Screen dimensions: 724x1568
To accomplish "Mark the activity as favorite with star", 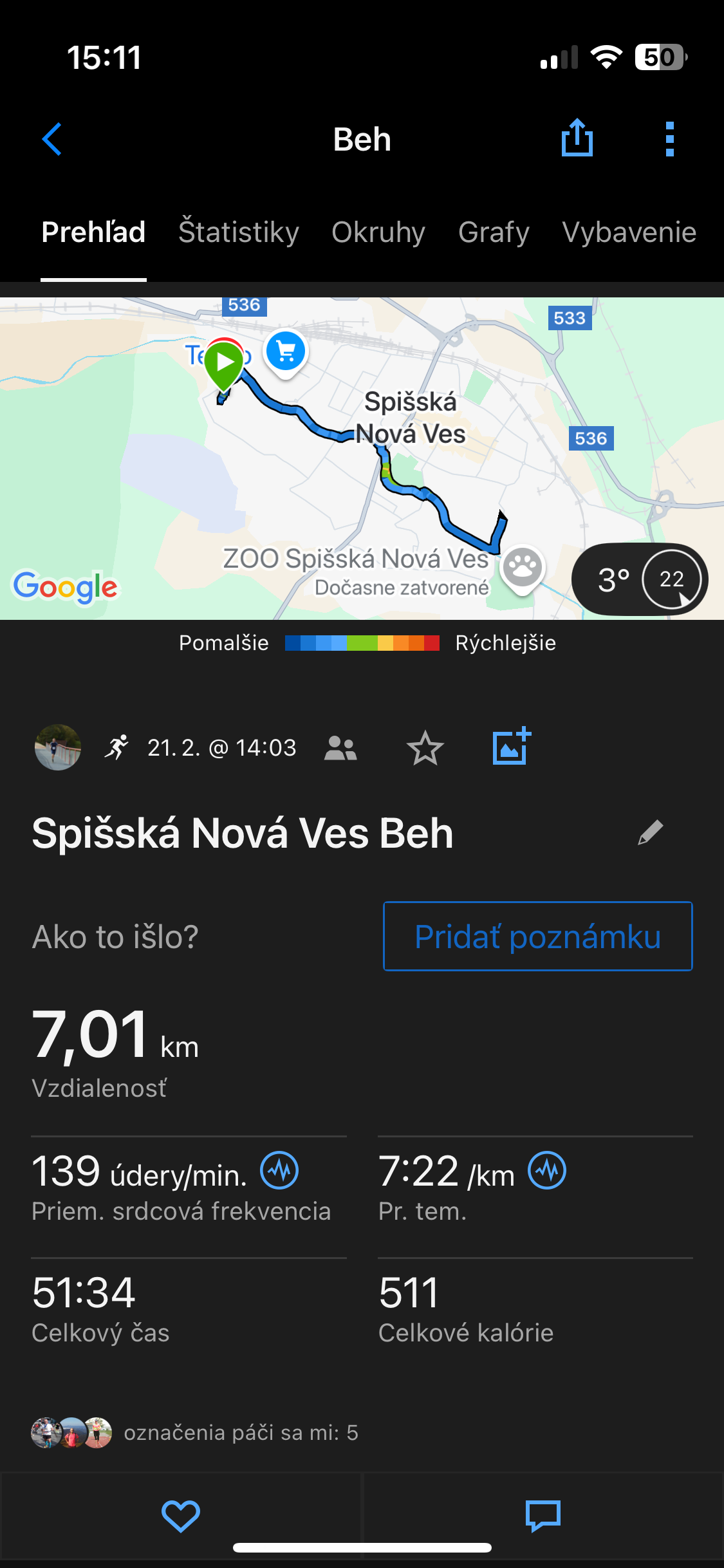I will pyautogui.click(x=425, y=748).
